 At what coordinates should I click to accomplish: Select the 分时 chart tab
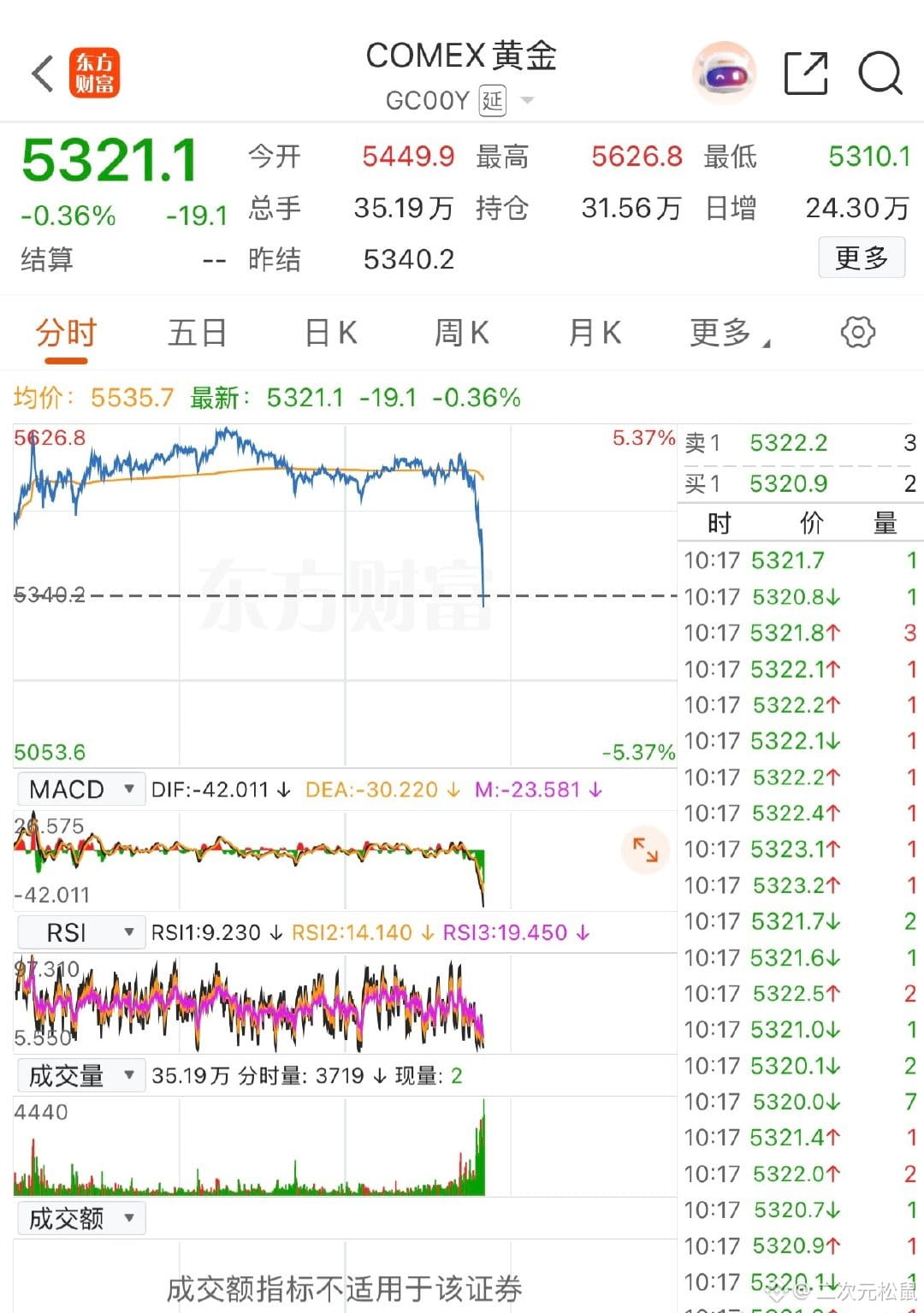click(x=66, y=333)
